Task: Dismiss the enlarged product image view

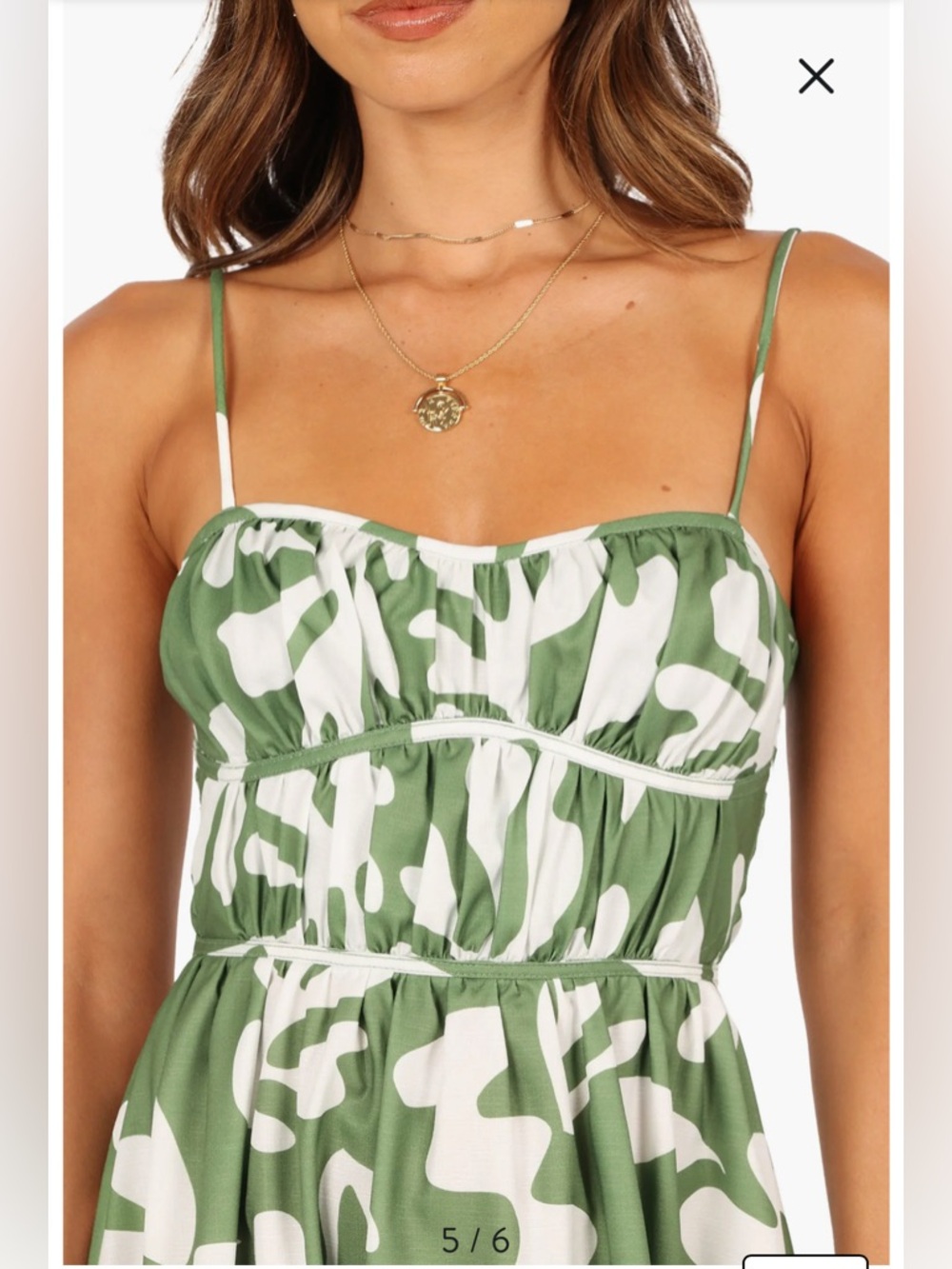Action: (x=817, y=76)
